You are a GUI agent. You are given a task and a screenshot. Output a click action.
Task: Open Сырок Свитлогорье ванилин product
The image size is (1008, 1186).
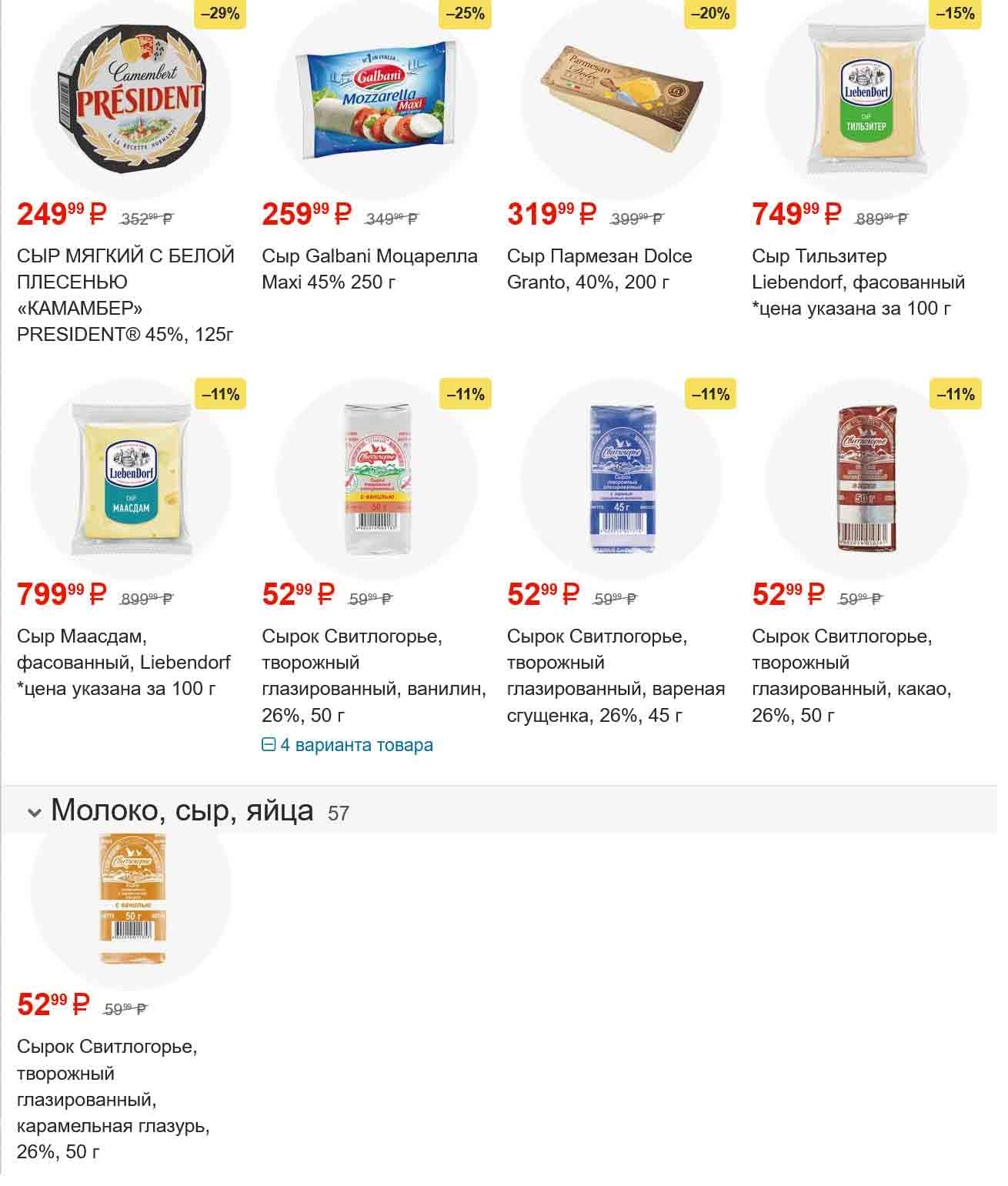373,676
